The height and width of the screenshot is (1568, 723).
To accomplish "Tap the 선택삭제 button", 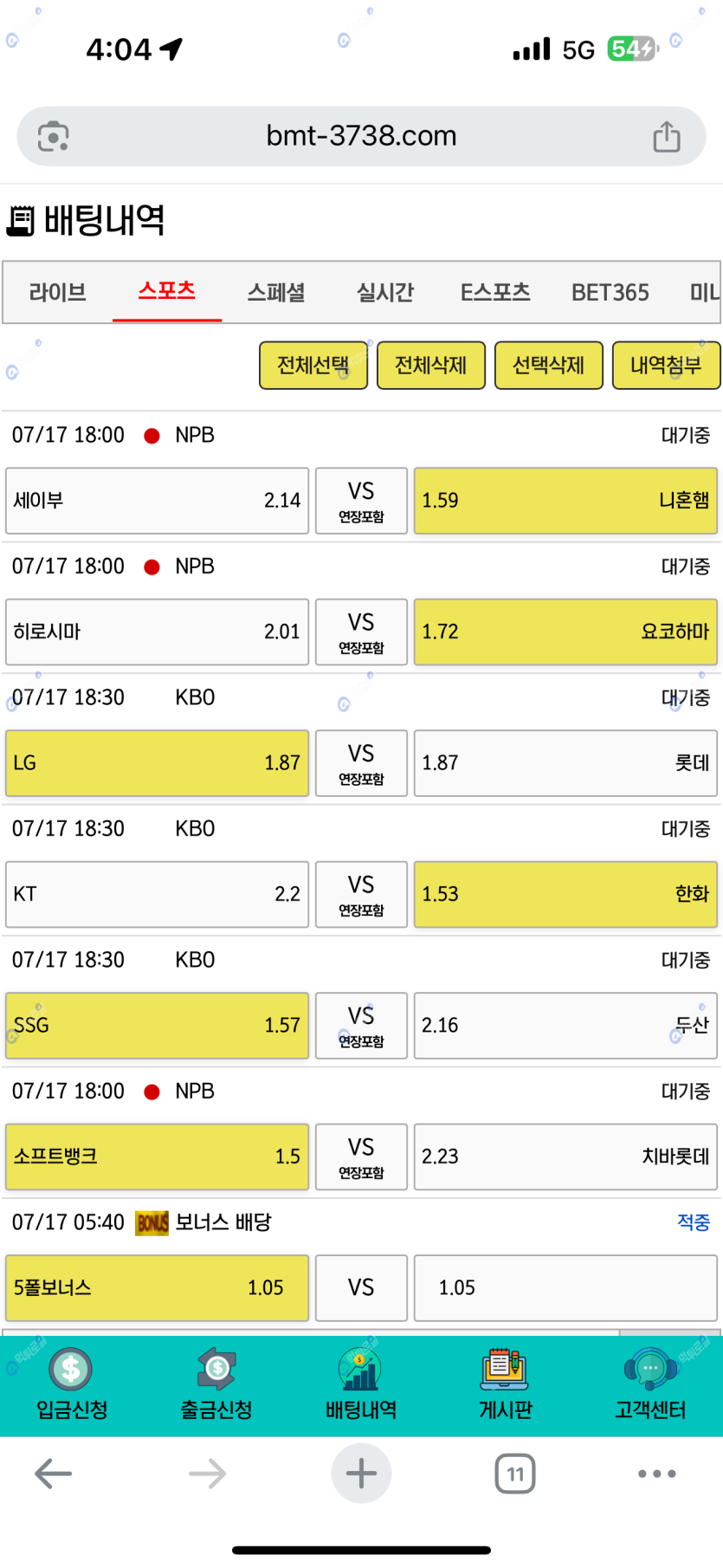I will click(549, 366).
